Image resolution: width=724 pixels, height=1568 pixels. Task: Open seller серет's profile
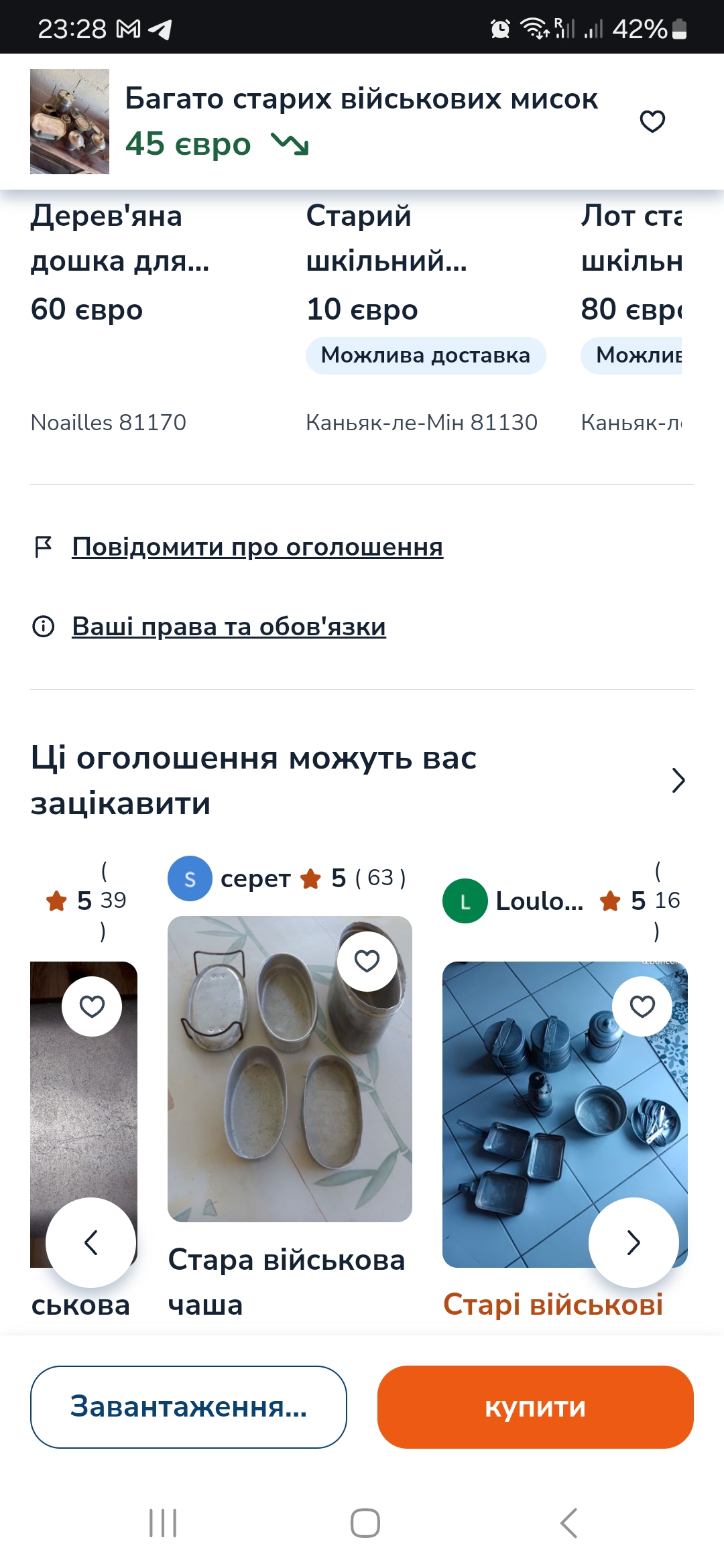click(x=229, y=878)
